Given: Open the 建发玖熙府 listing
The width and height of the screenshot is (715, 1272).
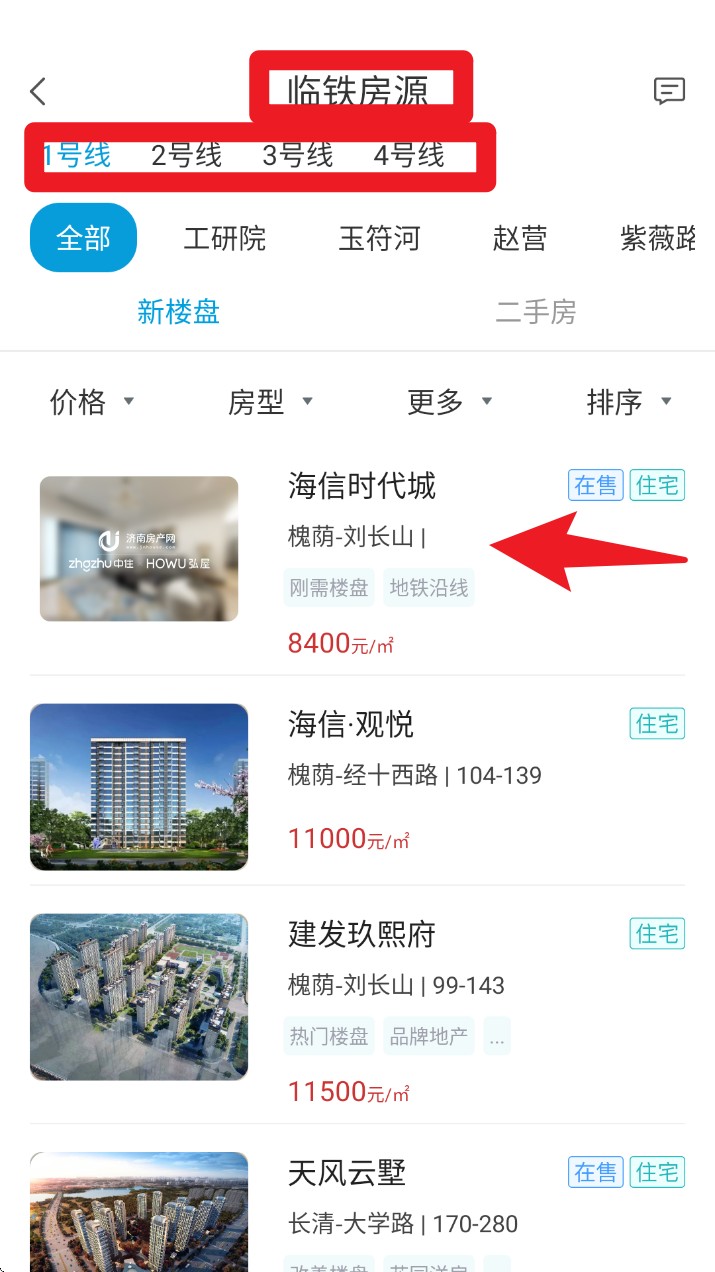Looking at the screenshot, I should click(362, 934).
